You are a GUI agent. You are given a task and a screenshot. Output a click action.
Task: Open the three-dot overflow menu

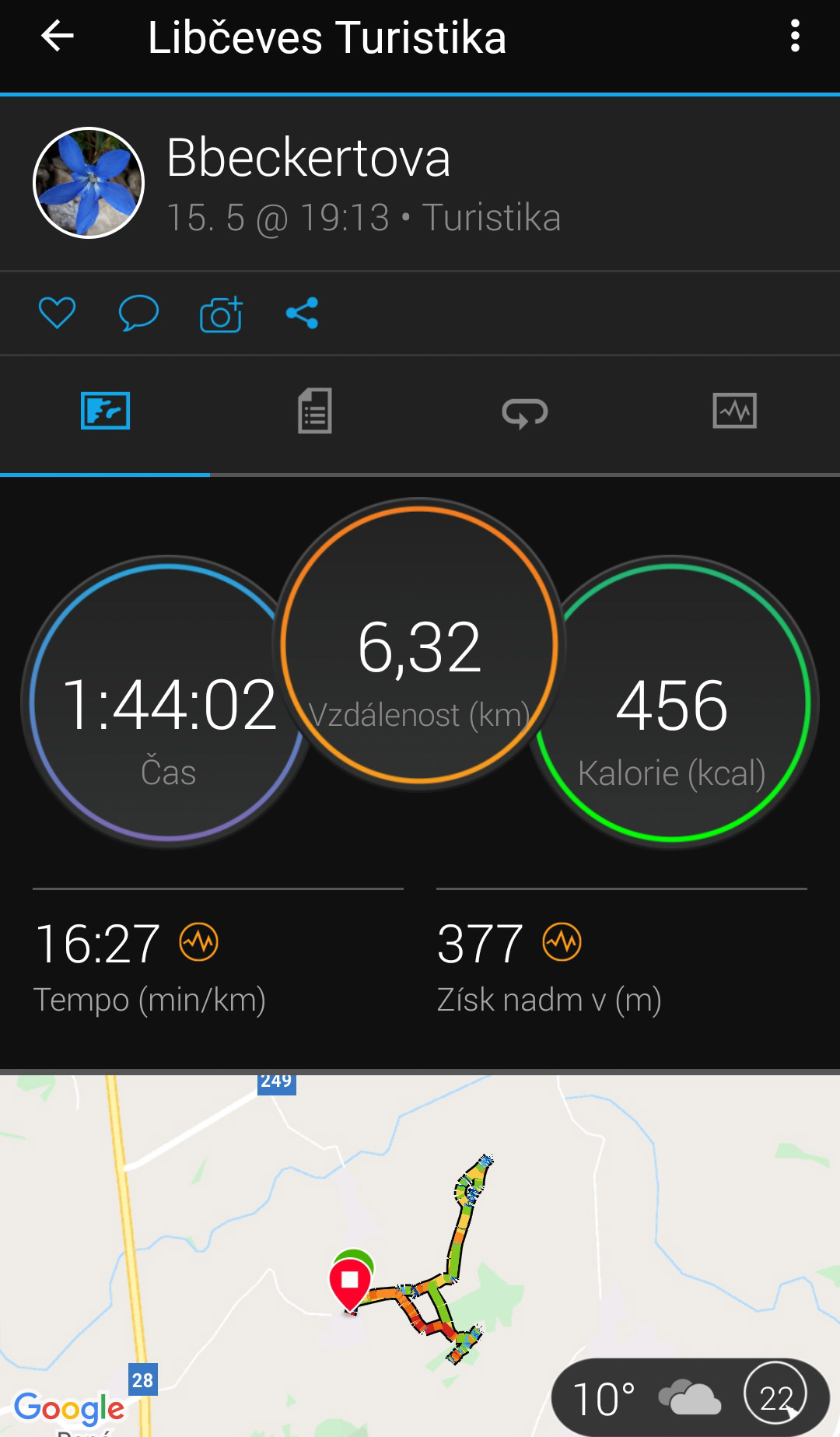click(x=794, y=37)
